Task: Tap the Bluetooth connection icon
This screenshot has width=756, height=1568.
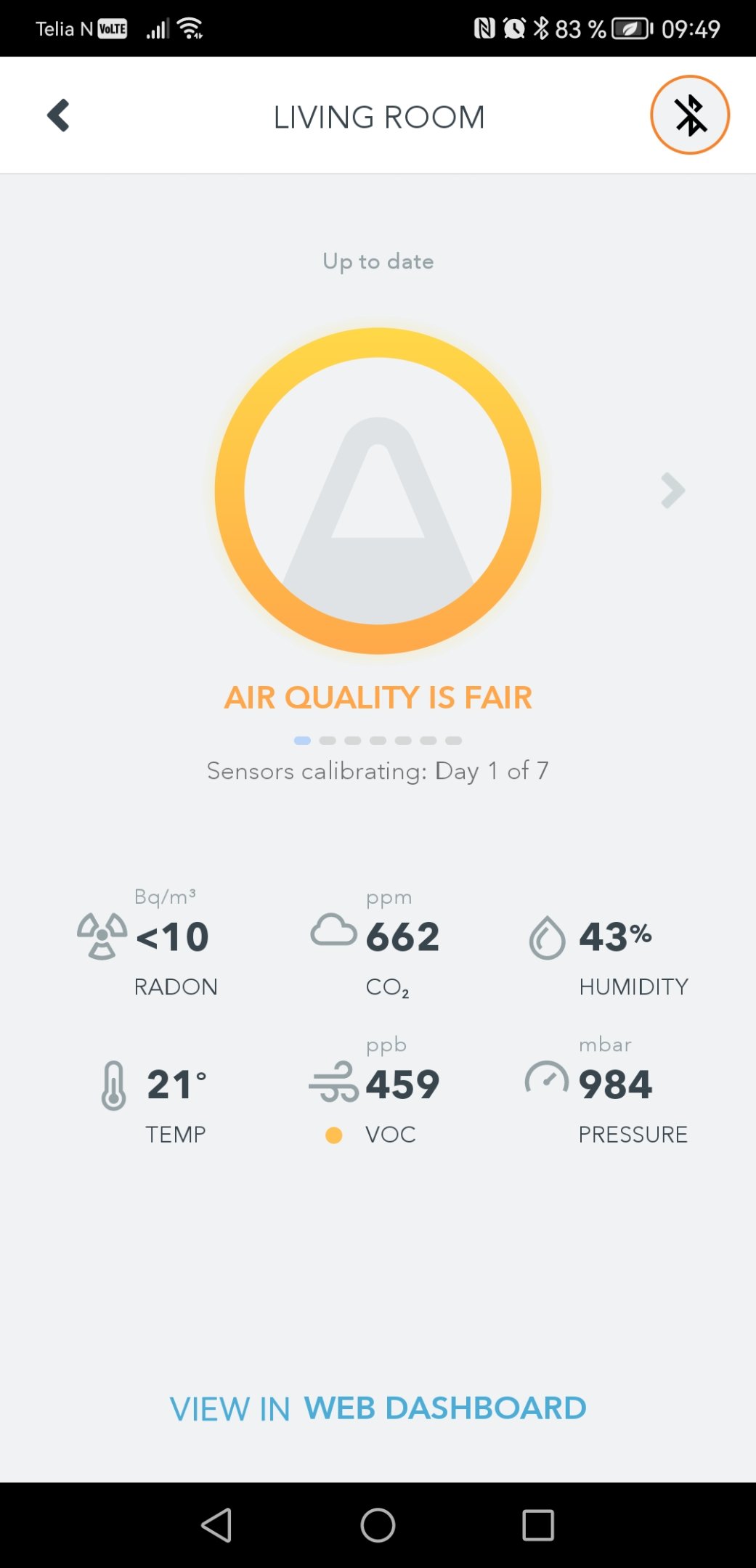Action: (x=689, y=115)
